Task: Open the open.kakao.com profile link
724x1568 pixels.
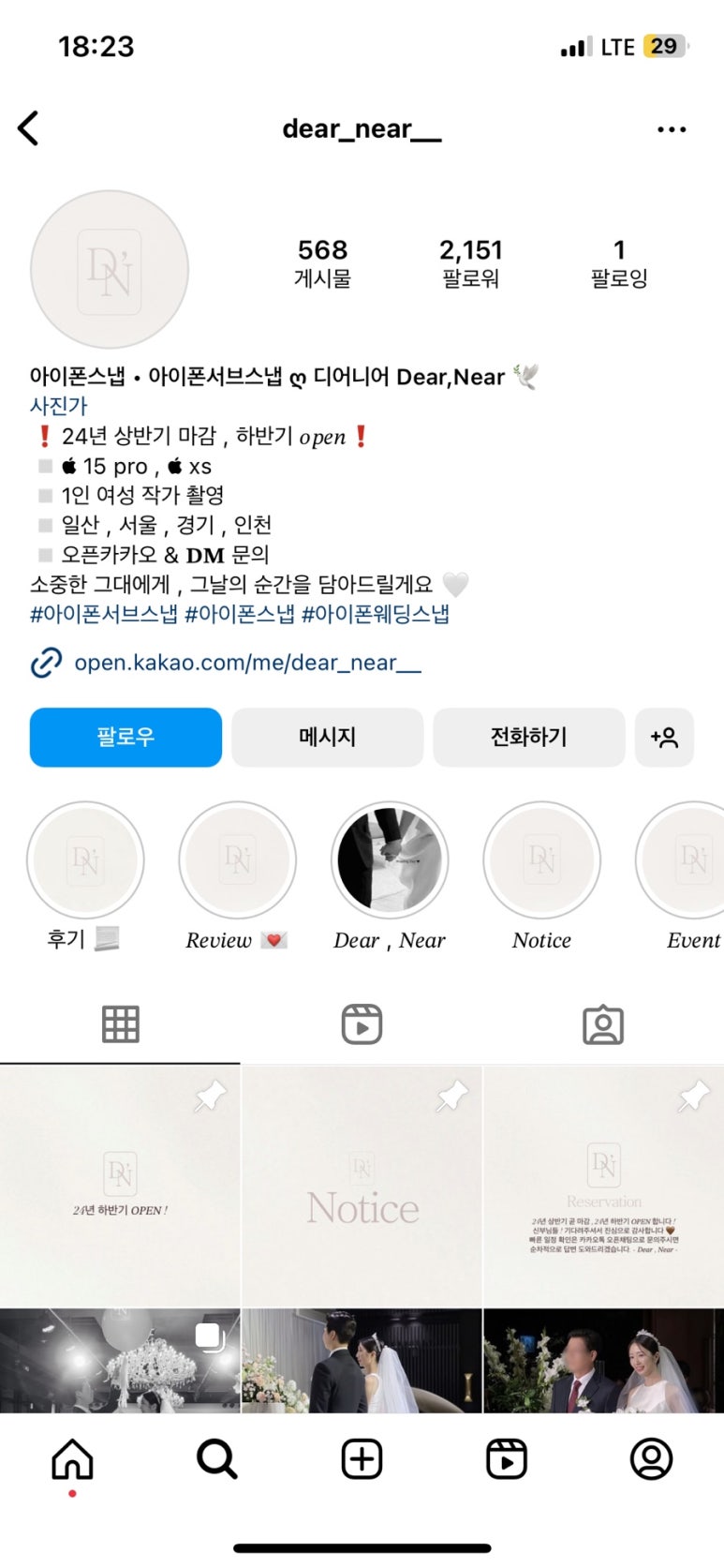Action: click(x=247, y=663)
